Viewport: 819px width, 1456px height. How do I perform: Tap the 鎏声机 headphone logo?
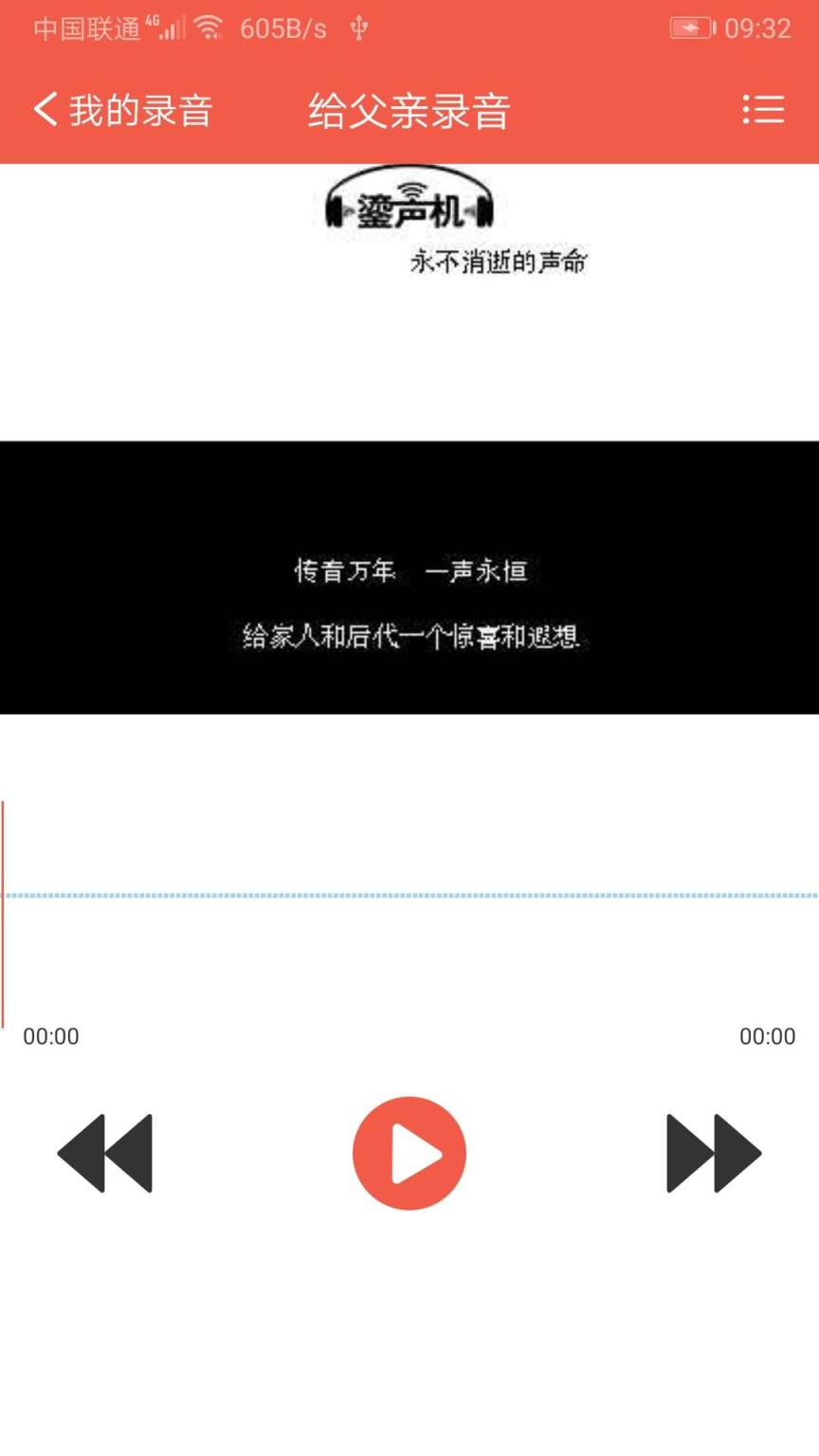click(409, 204)
